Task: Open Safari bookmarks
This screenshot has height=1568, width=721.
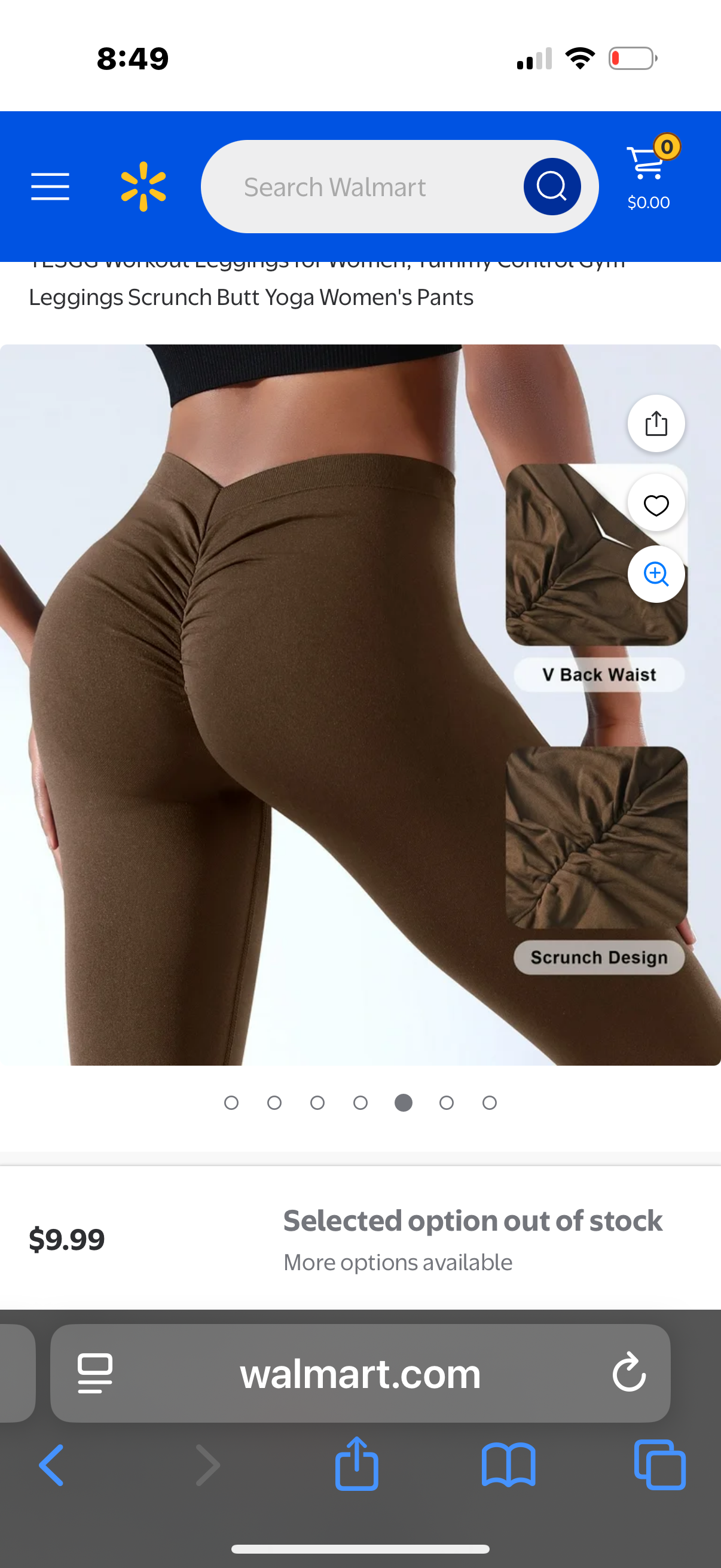Action: (508, 1465)
